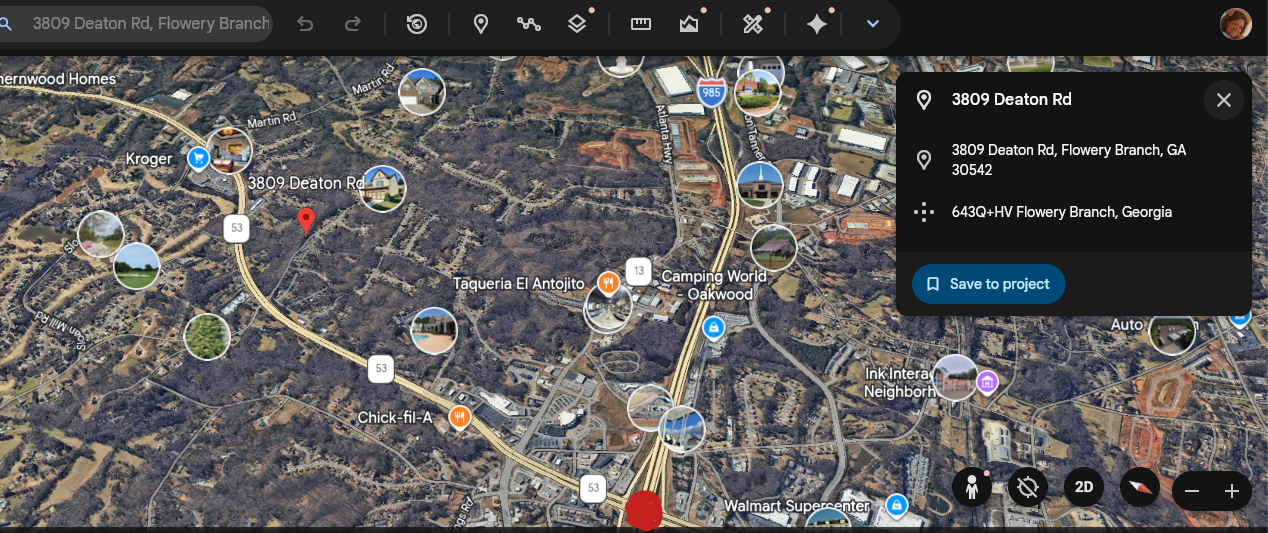Close the 3809 Deaton Rd info panel
This screenshot has height=533, width=1268.
pyautogui.click(x=1223, y=100)
